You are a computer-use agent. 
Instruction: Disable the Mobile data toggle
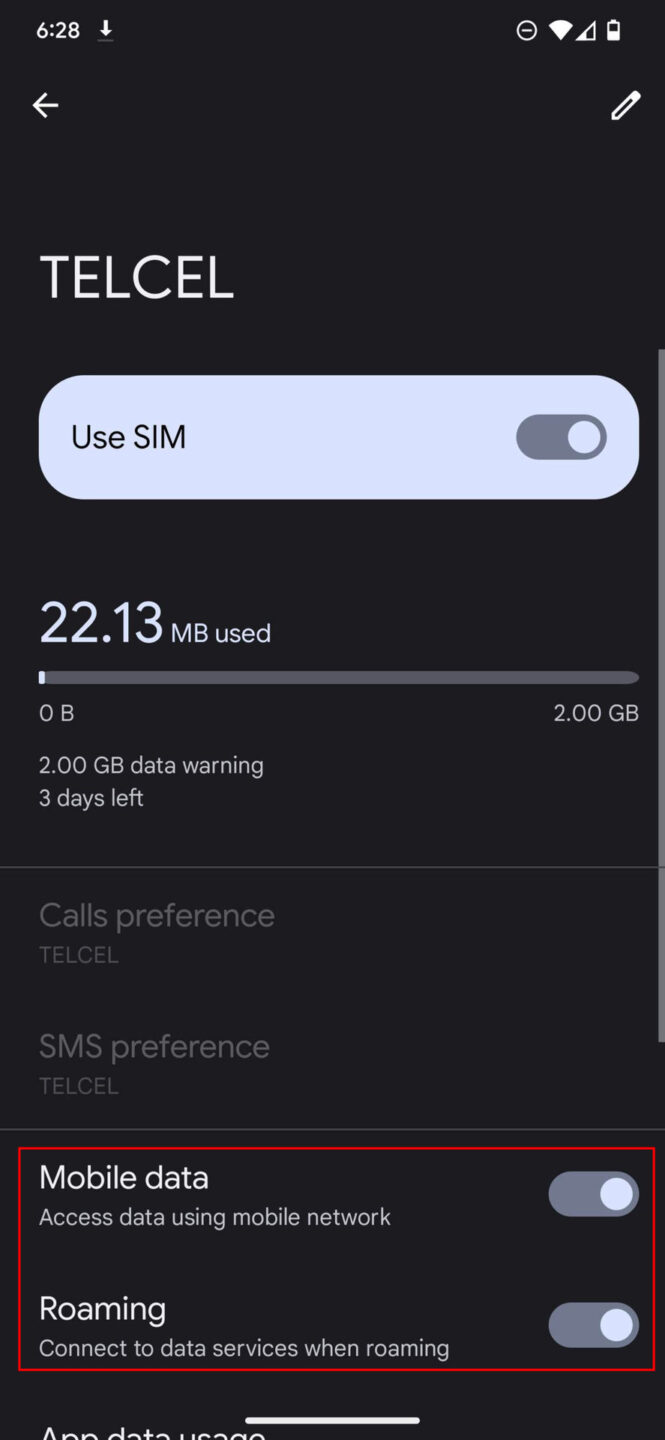pos(593,1194)
